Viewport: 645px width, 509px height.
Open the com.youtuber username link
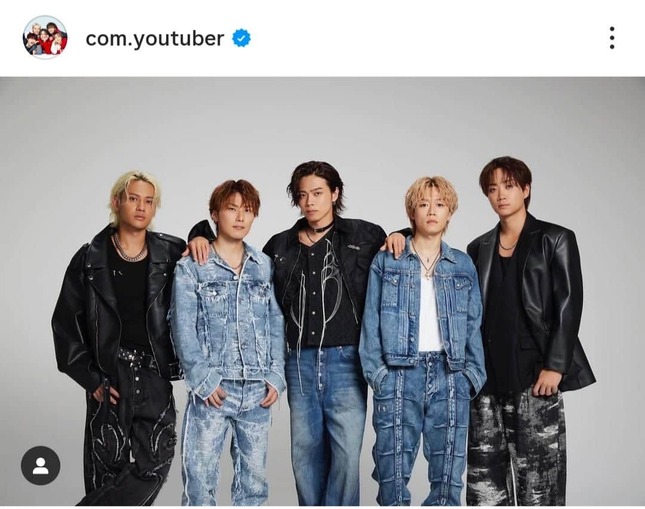click(x=154, y=39)
